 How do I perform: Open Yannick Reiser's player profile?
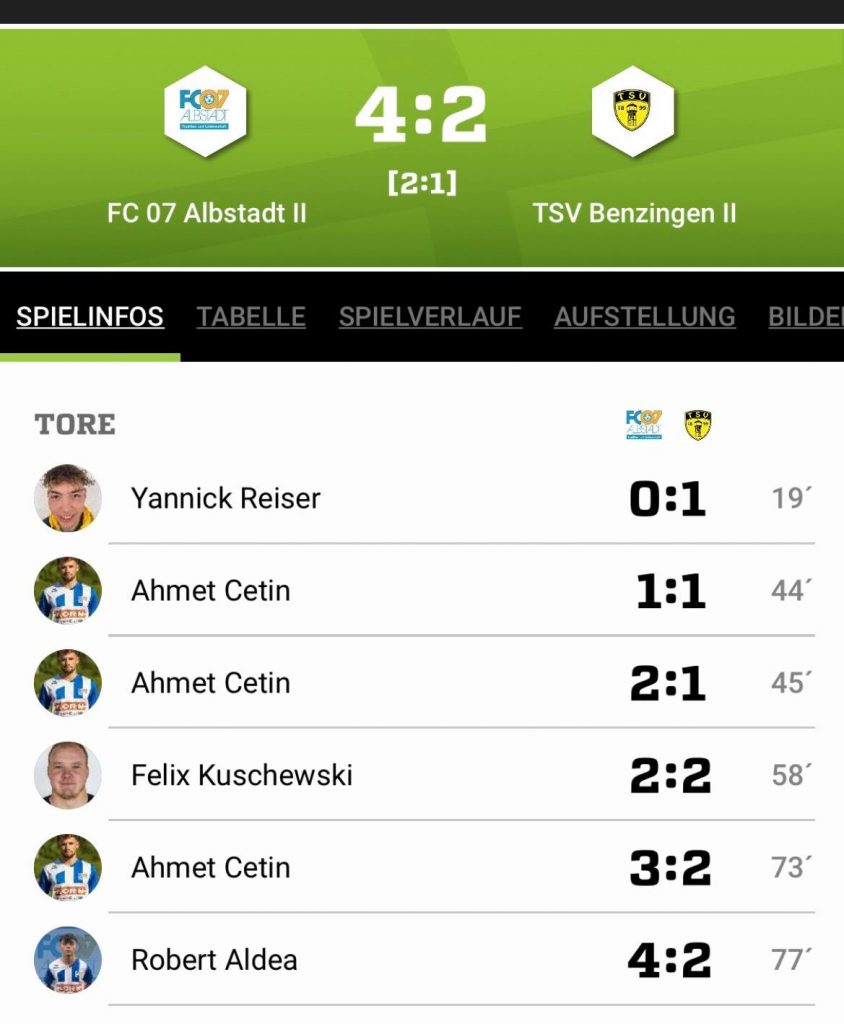[226, 498]
